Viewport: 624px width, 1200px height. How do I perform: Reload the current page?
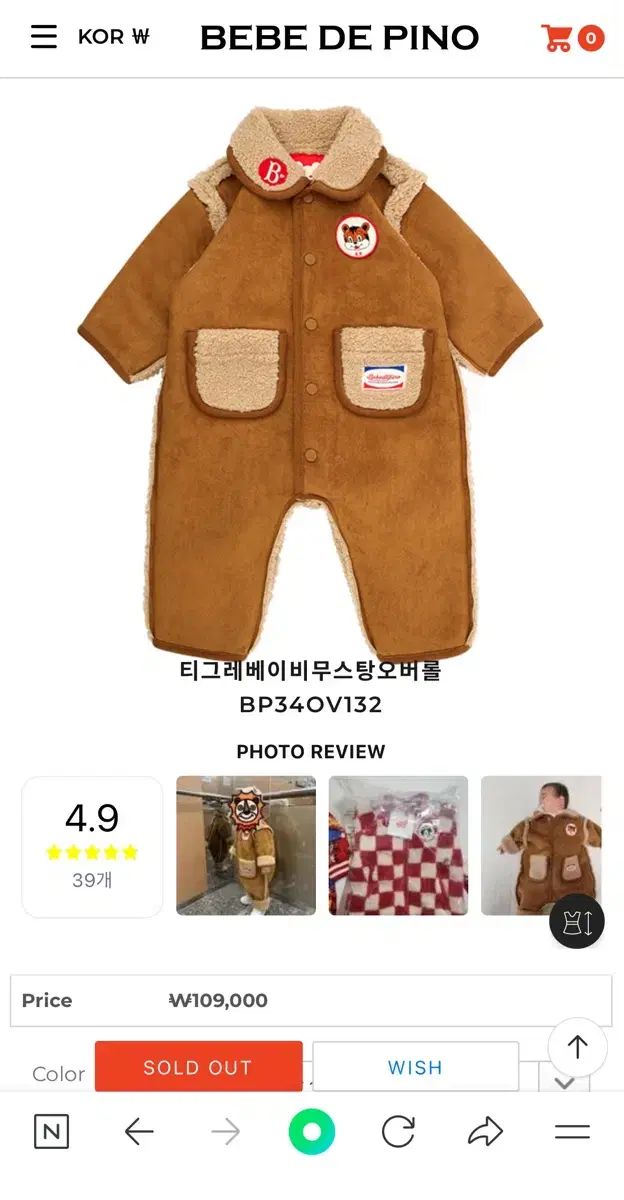tap(398, 1132)
